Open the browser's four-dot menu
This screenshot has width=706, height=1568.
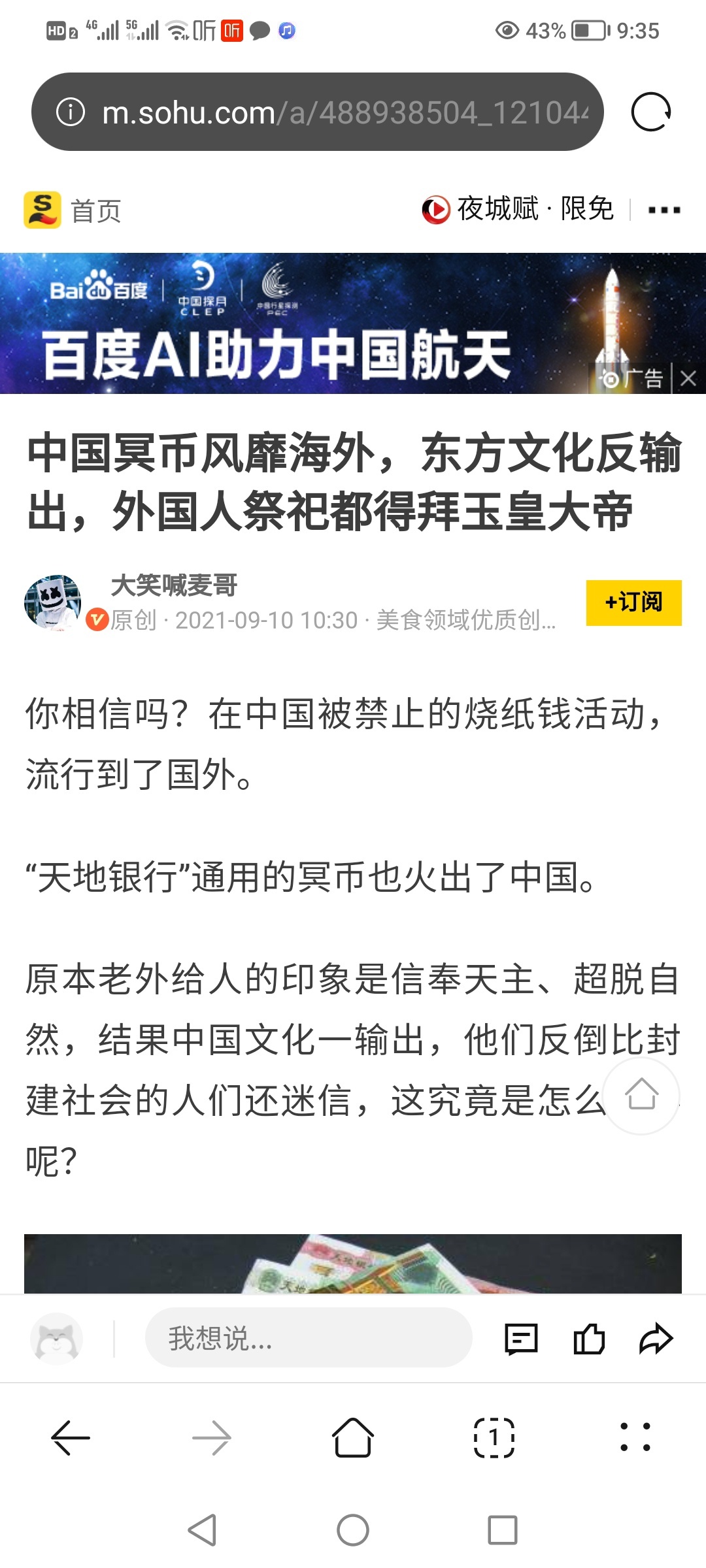pyautogui.click(x=635, y=1437)
